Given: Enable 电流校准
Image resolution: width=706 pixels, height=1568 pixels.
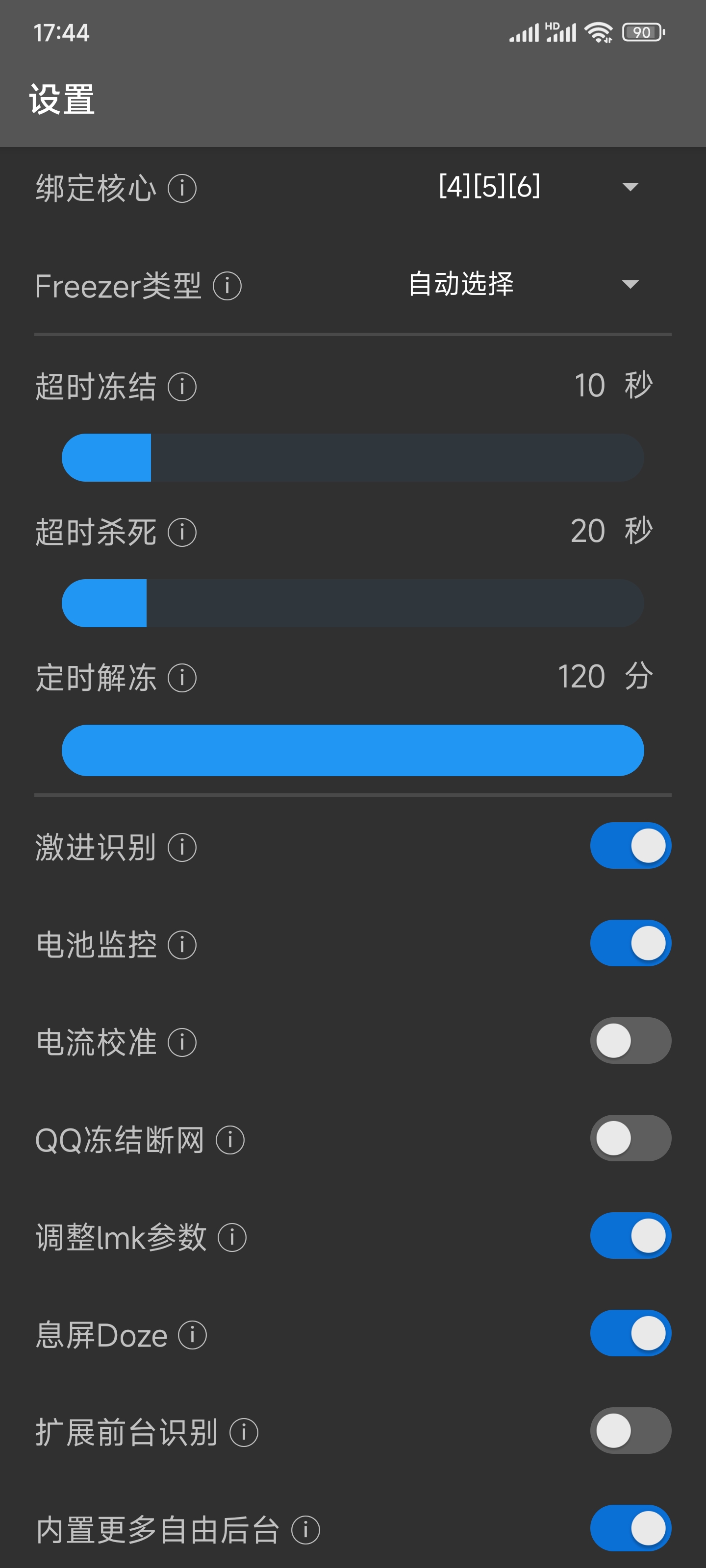Looking at the screenshot, I should coord(630,1041).
